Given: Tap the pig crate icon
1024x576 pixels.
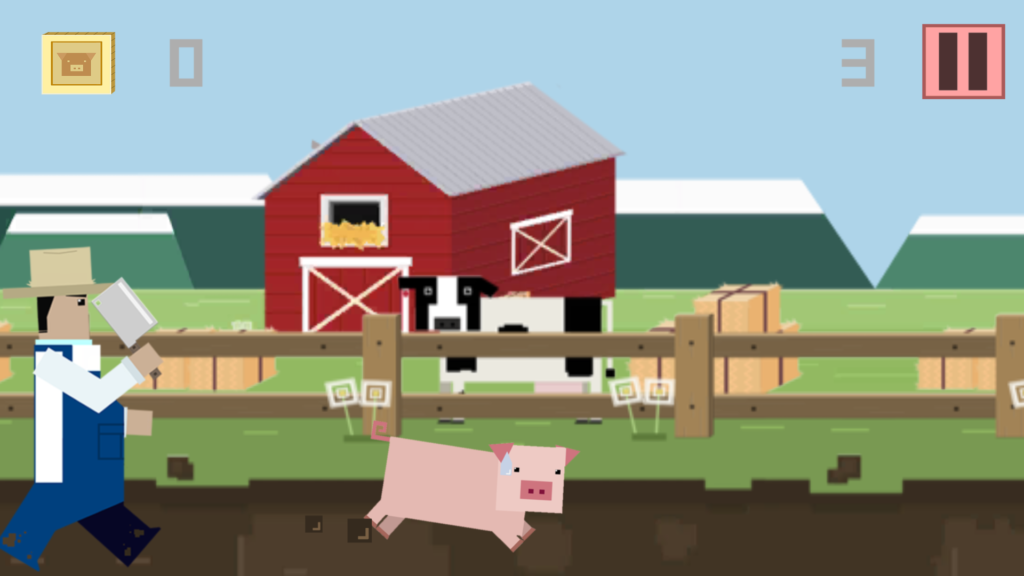Looking at the screenshot, I should (77, 63).
